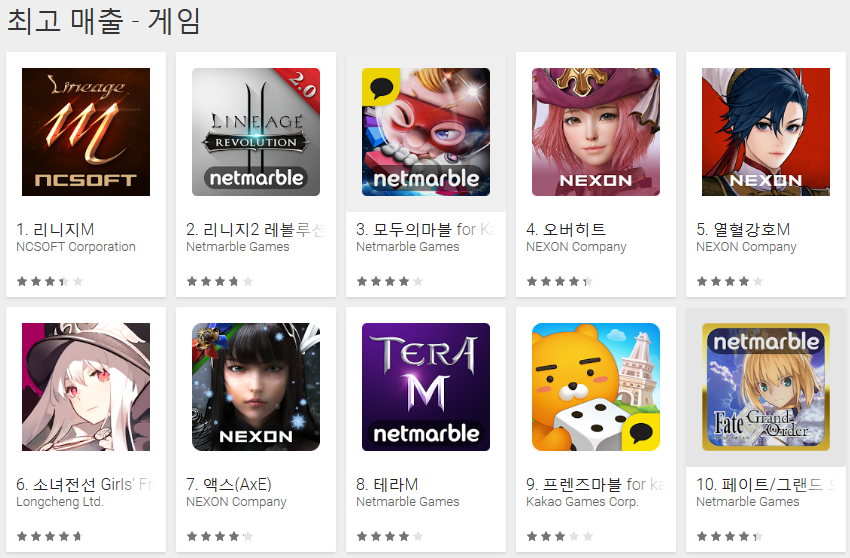This screenshot has width=850, height=558.
Task: View the 테라M game card
Action: [426, 387]
